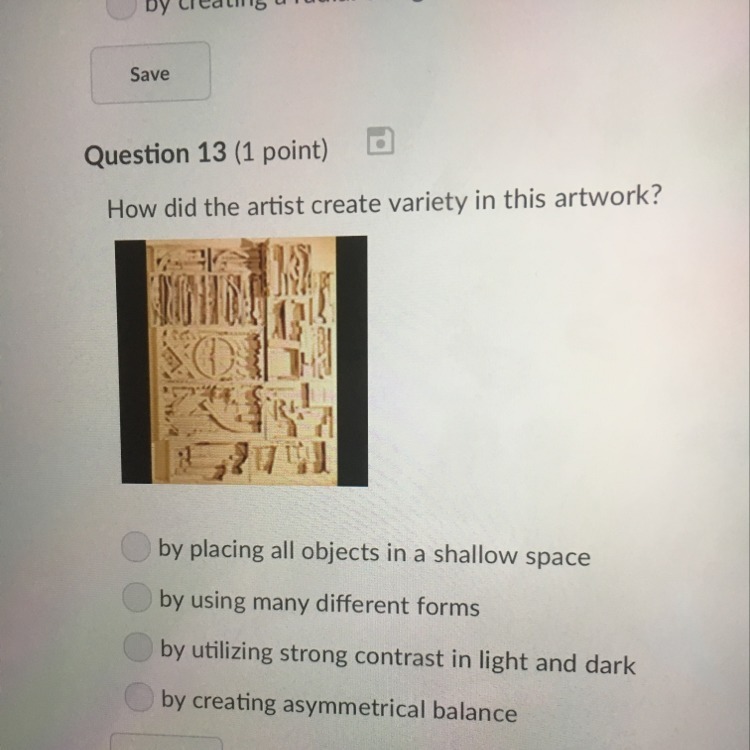
Task: Pick 'by utilizing strong contrast in light and dark'
Action: (138, 648)
